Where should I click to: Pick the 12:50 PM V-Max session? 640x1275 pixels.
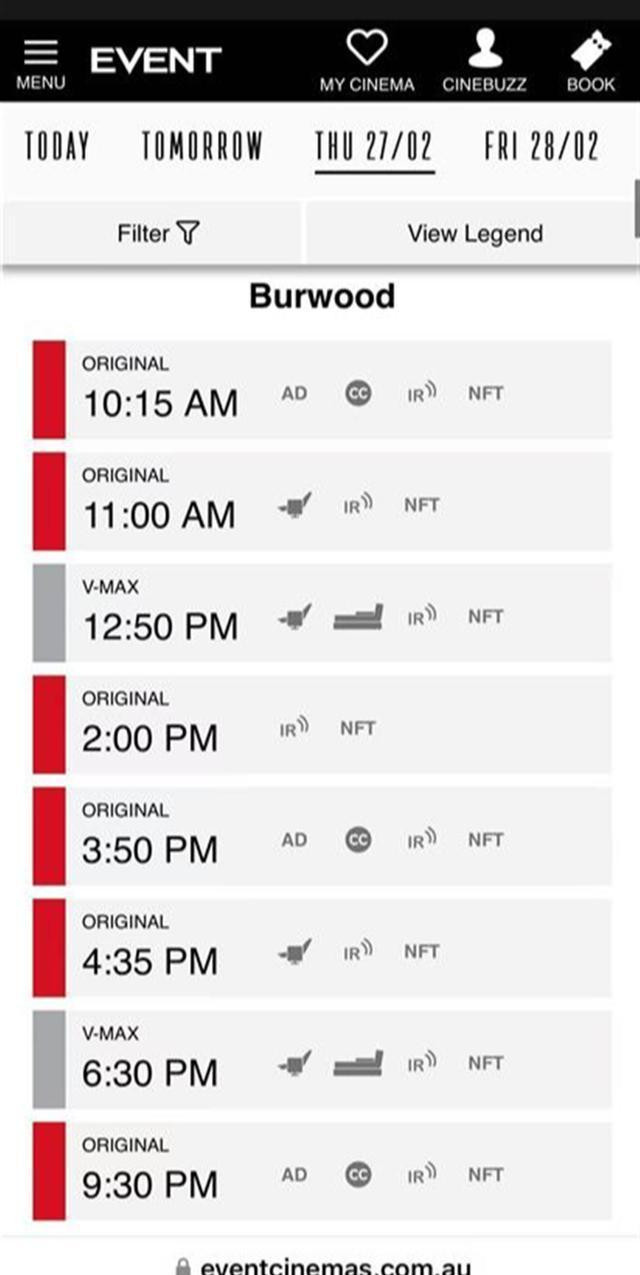coord(160,614)
